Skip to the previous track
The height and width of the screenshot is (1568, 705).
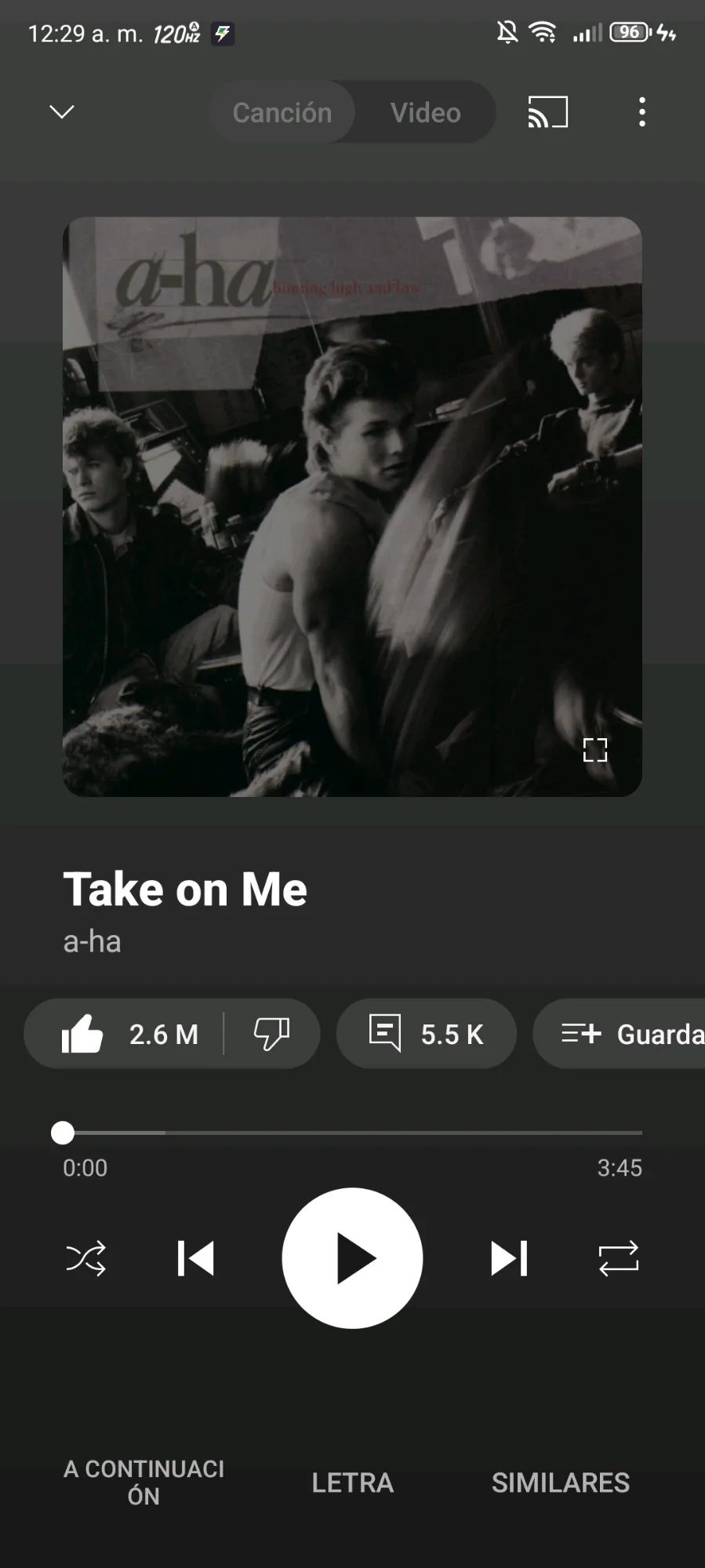pos(195,1258)
